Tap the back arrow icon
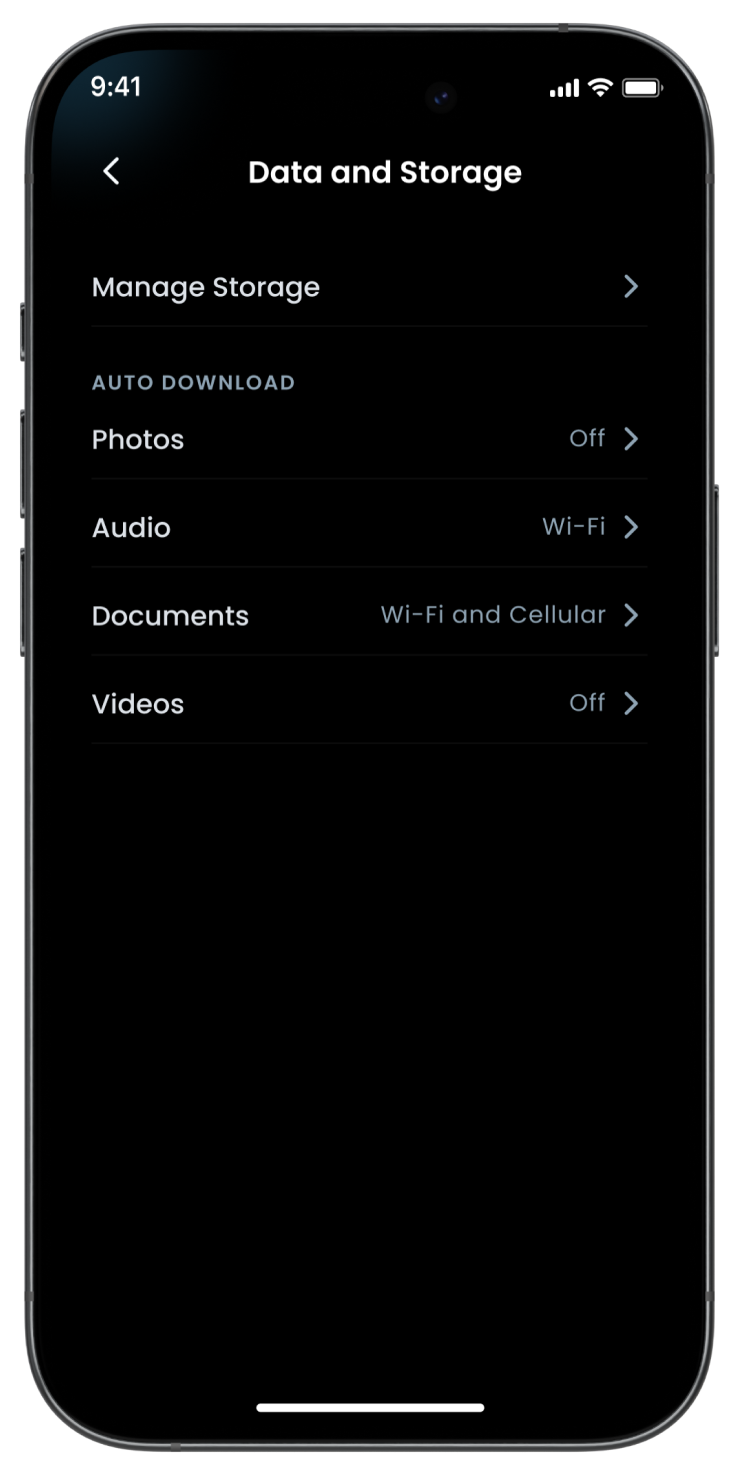 coord(110,172)
